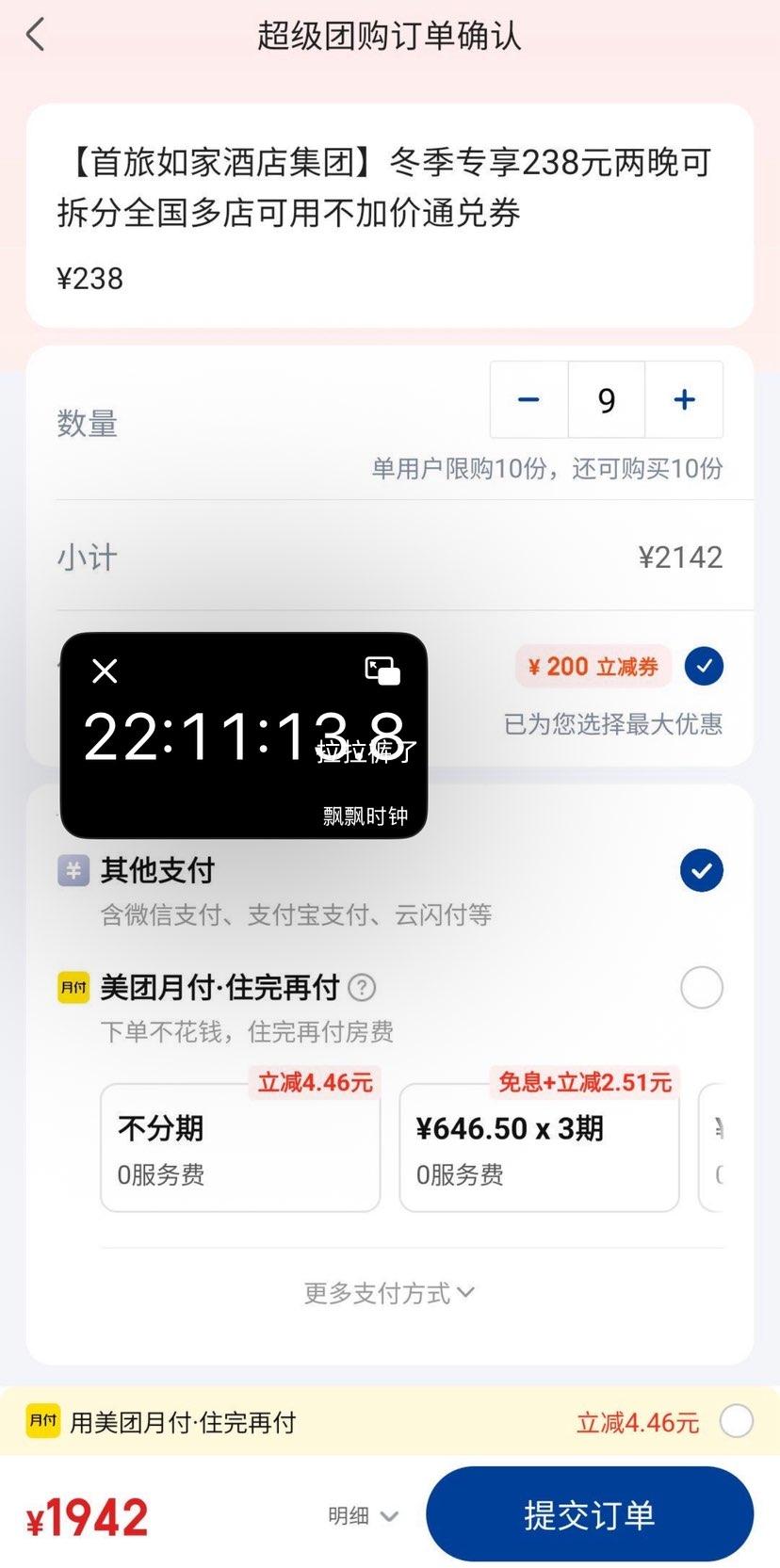Enable 美团月付·住完再付 payment option
This screenshot has width=780, height=1568.
click(701, 987)
